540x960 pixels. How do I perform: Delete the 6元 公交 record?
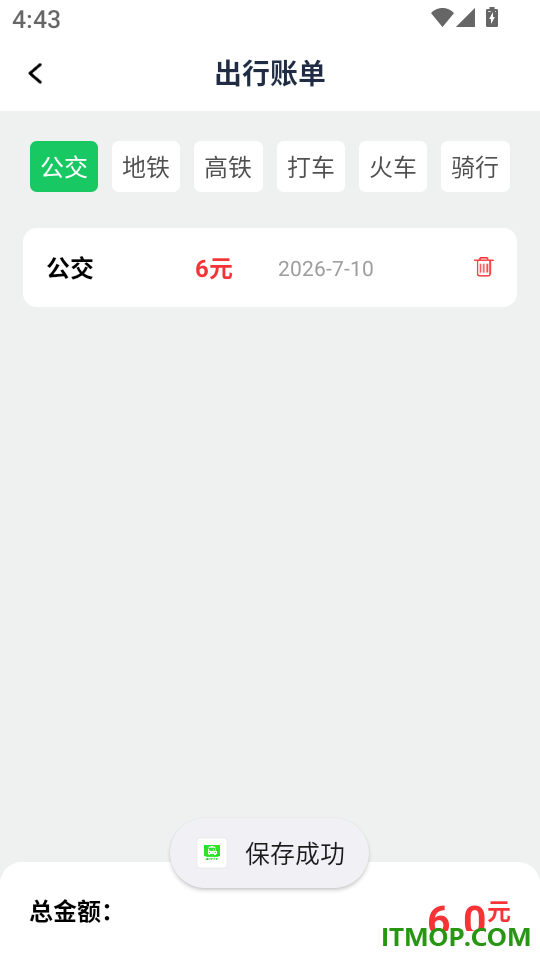click(483, 267)
